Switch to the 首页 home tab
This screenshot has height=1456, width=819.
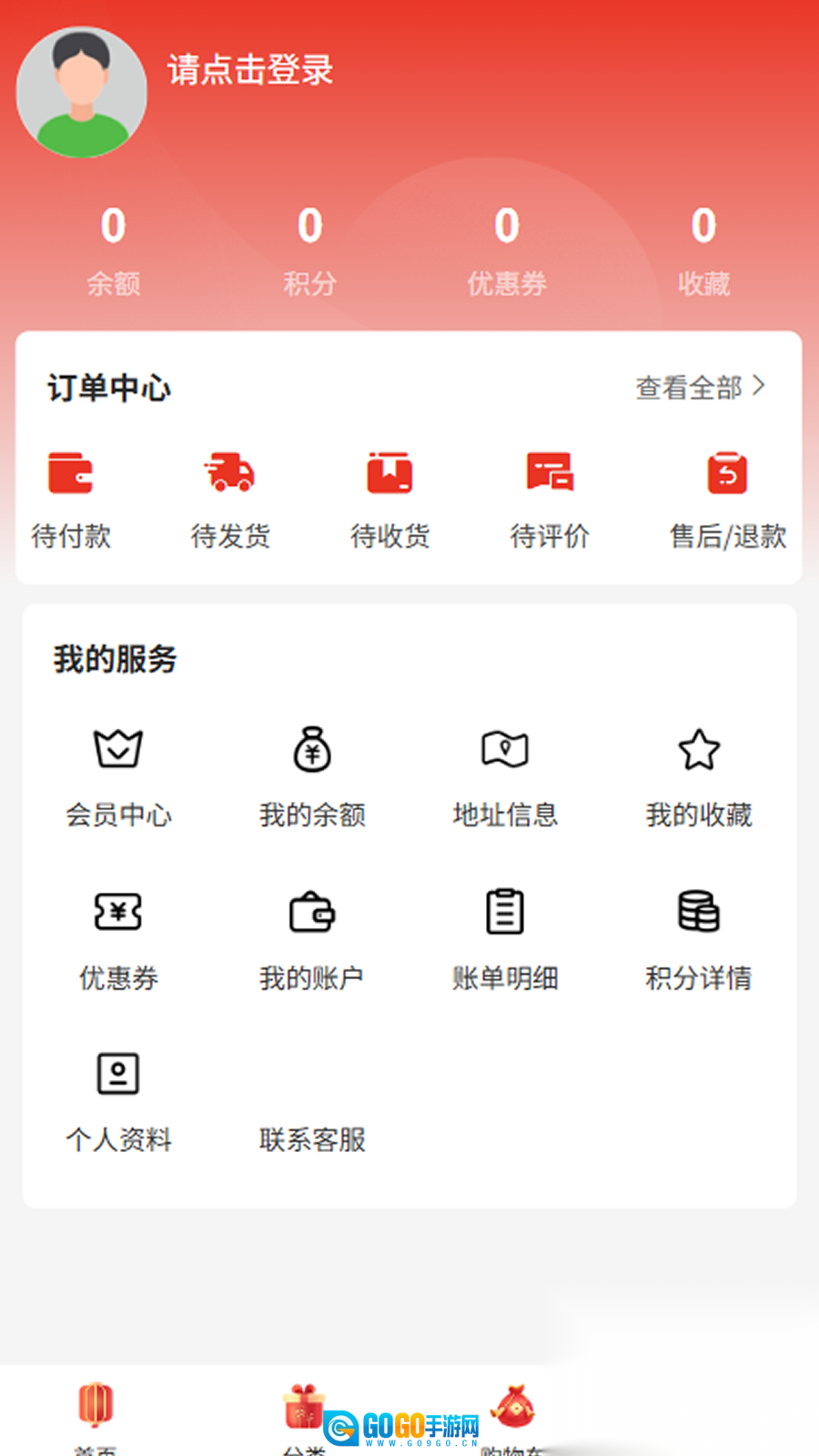[96, 1415]
